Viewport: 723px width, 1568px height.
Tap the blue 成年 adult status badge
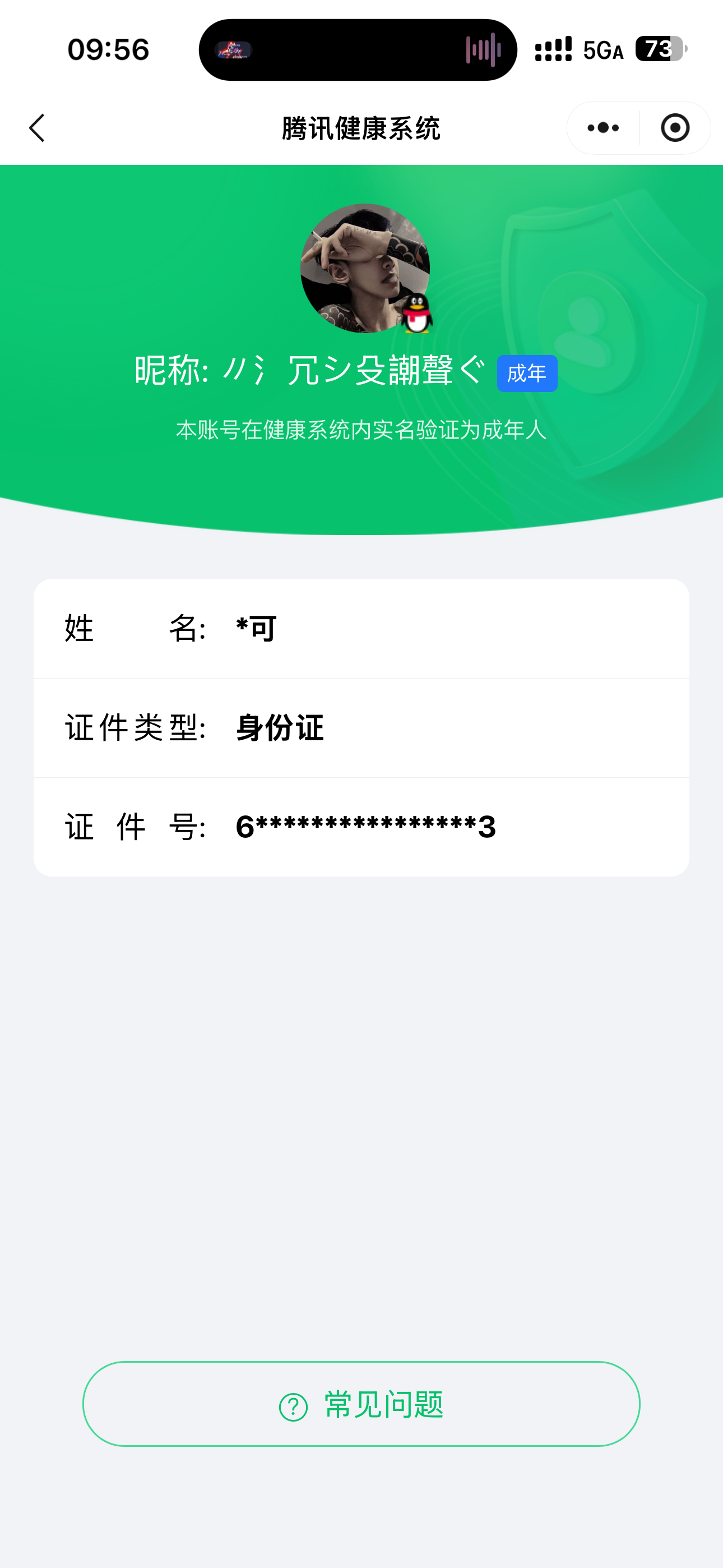pos(527,373)
